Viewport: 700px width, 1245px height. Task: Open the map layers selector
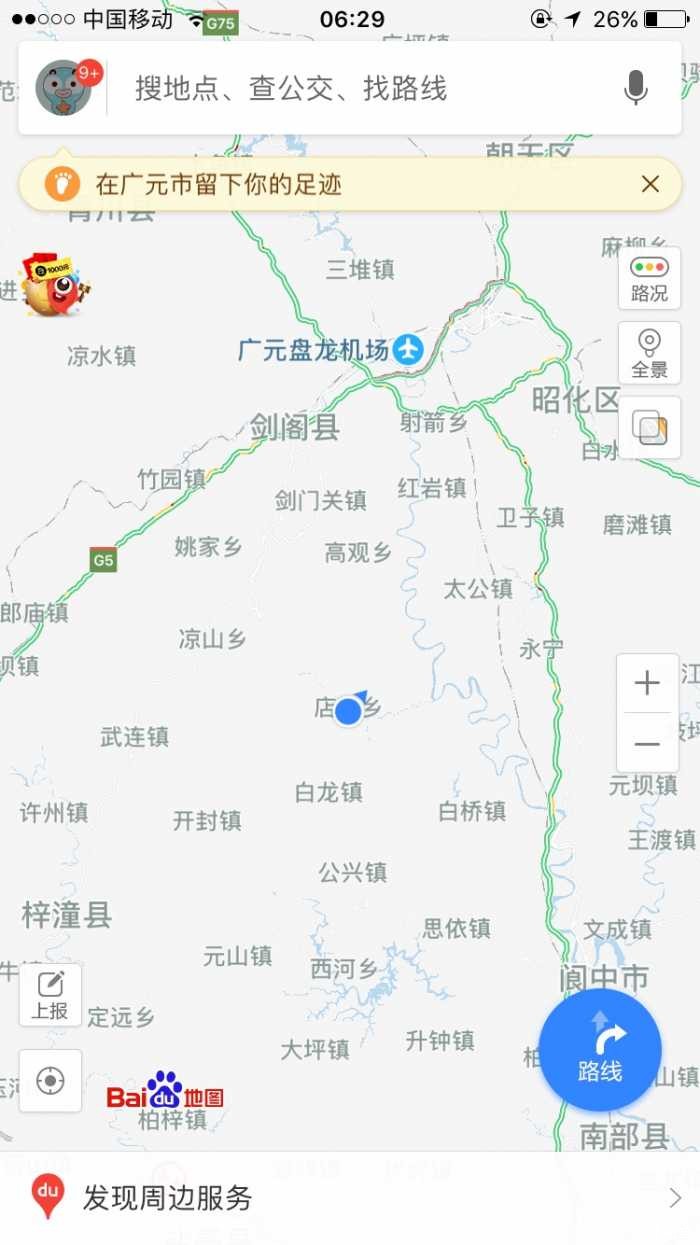tap(649, 428)
